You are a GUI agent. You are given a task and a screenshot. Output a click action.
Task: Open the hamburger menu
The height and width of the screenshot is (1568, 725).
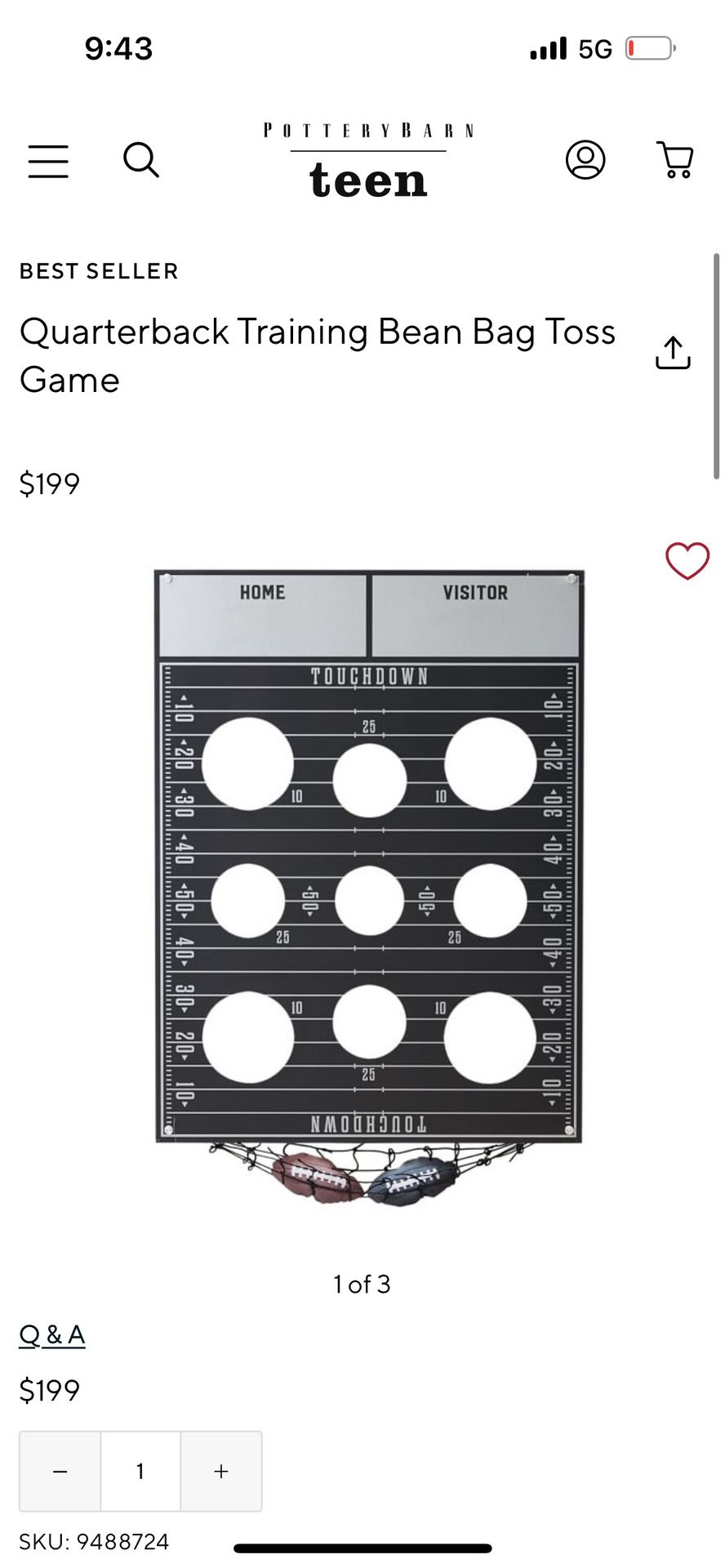tap(48, 161)
